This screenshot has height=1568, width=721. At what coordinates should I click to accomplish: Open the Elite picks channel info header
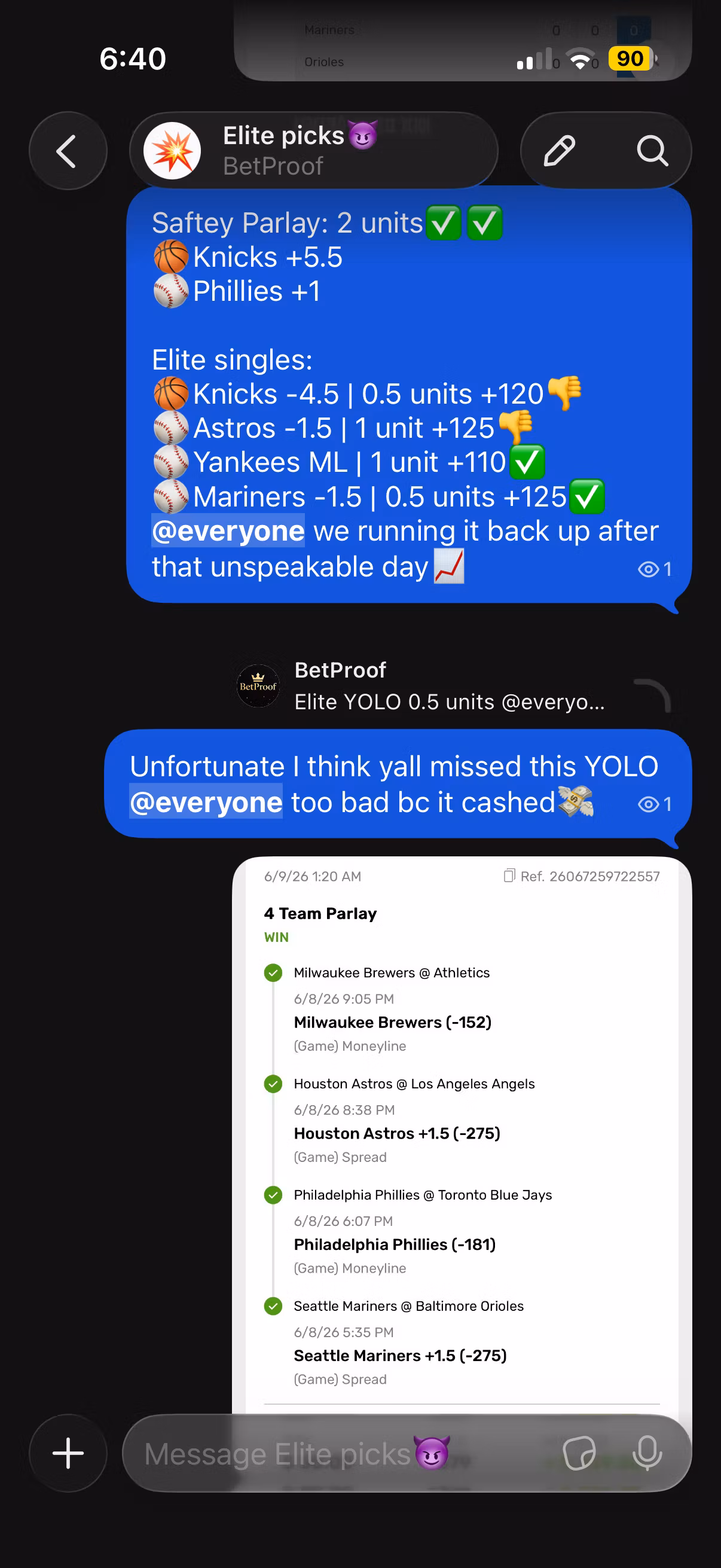(x=313, y=150)
